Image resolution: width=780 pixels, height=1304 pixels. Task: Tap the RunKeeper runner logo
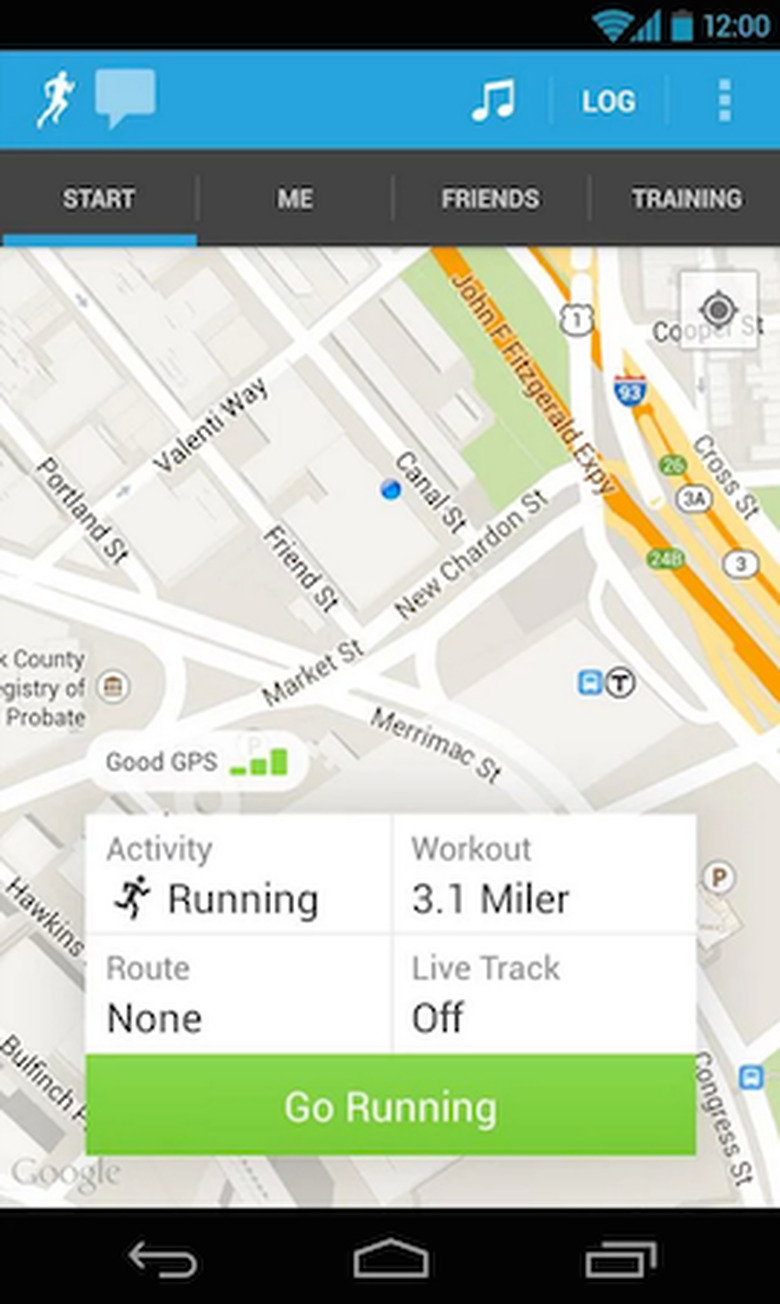(x=56, y=99)
